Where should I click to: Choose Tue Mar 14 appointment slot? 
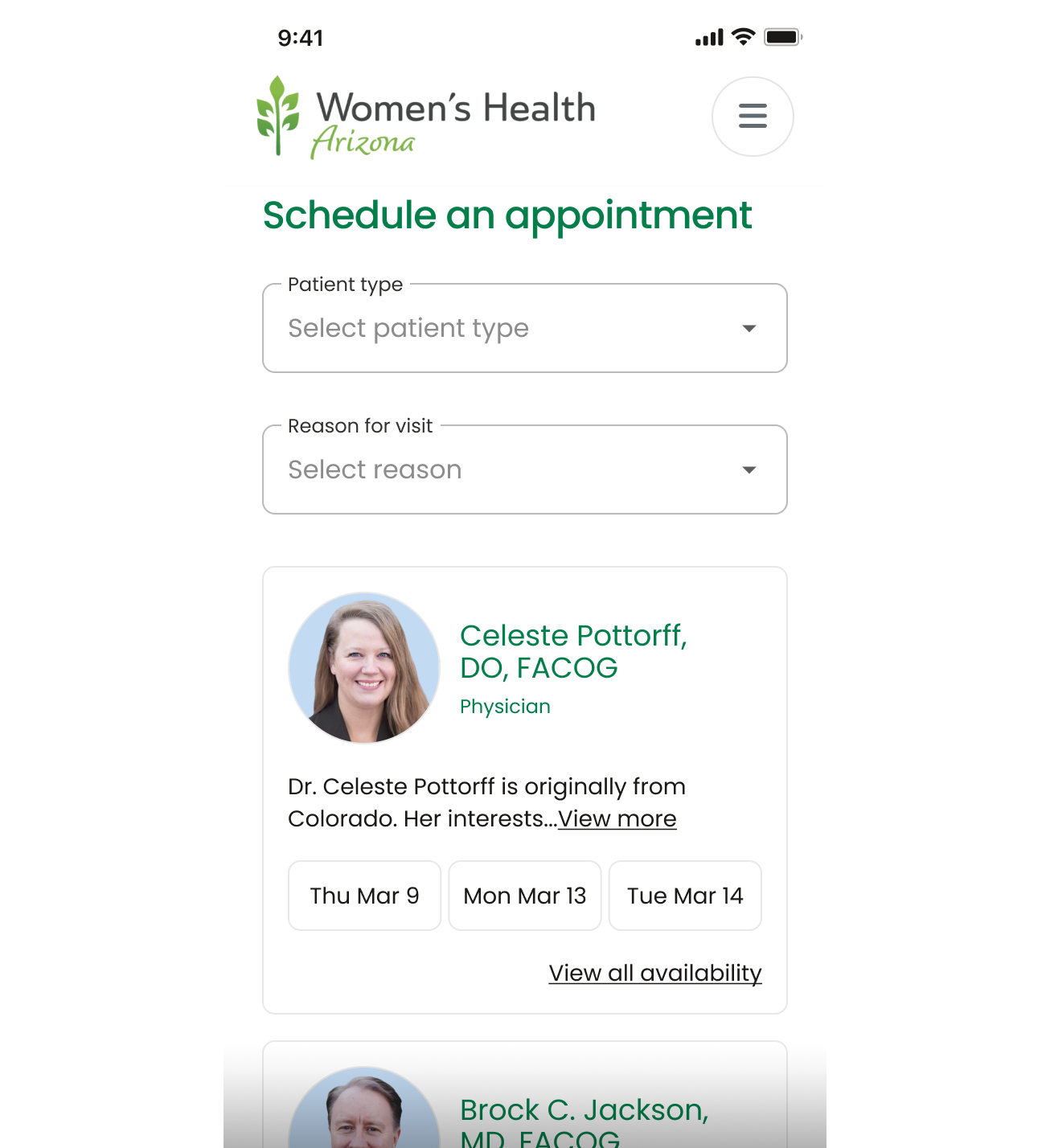[x=685, y=896]
